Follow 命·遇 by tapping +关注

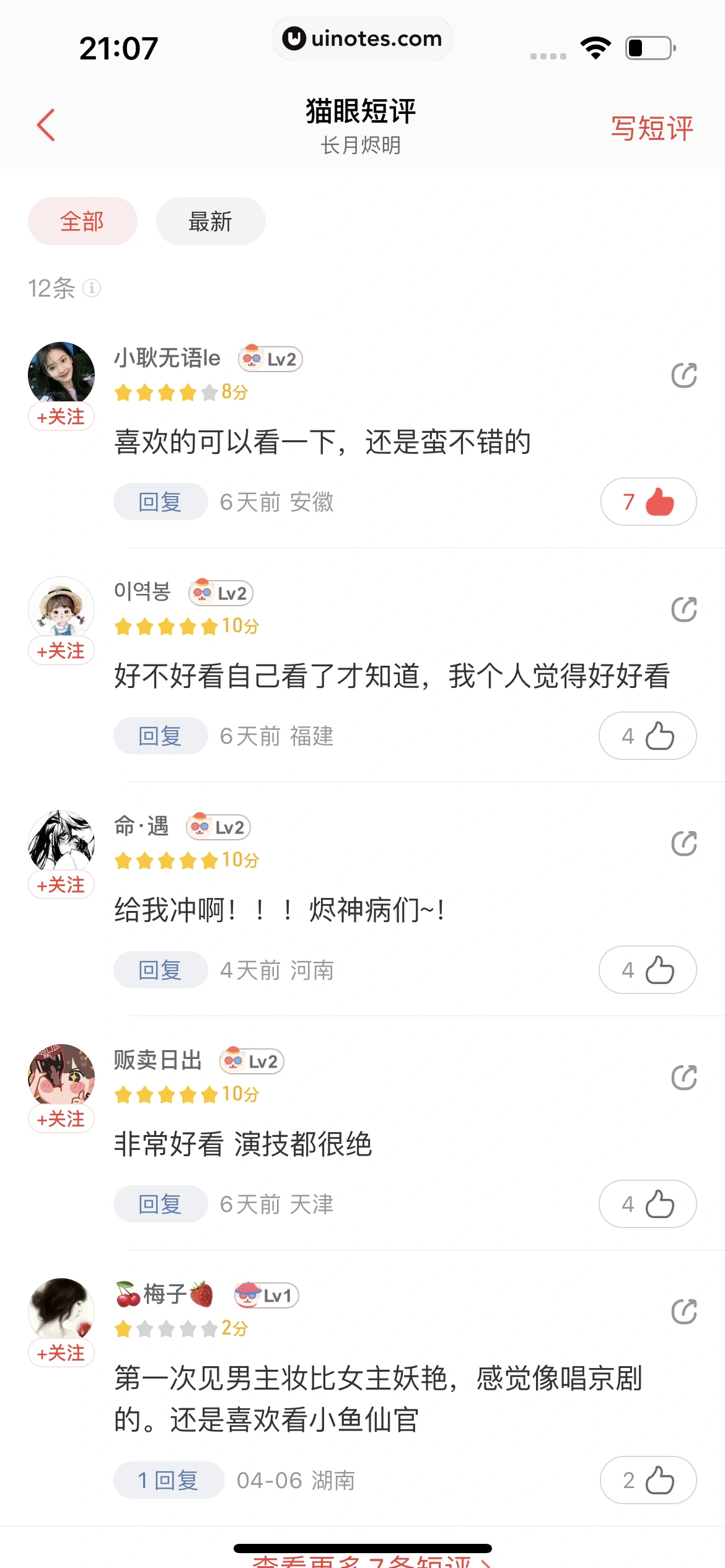61,885
